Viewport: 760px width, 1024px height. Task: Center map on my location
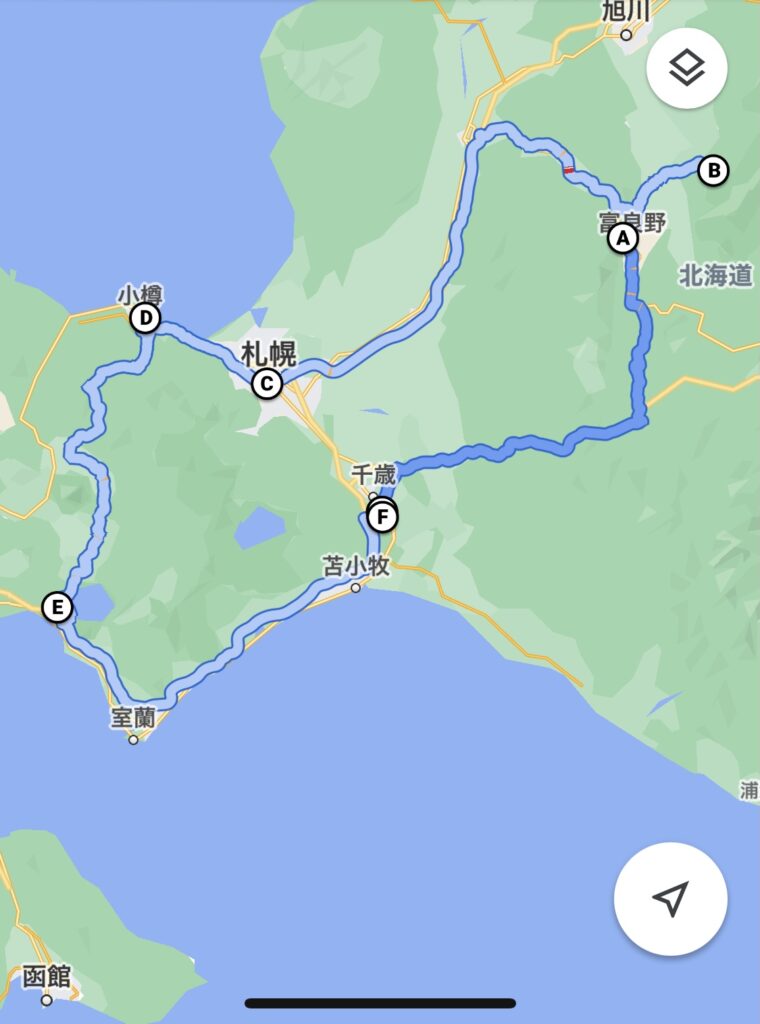pyautogui.click(x=670, y=898)
